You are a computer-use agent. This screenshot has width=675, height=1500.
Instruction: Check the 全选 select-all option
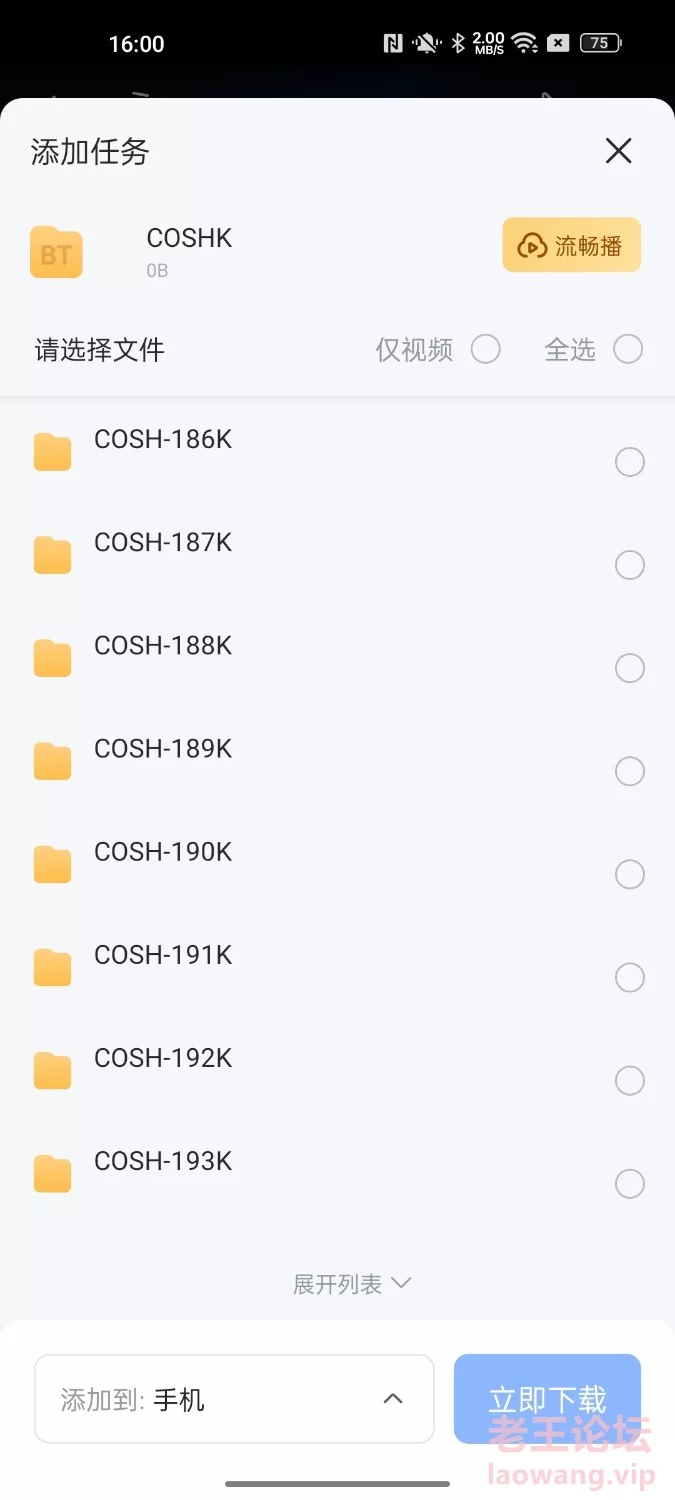(628, 349)
